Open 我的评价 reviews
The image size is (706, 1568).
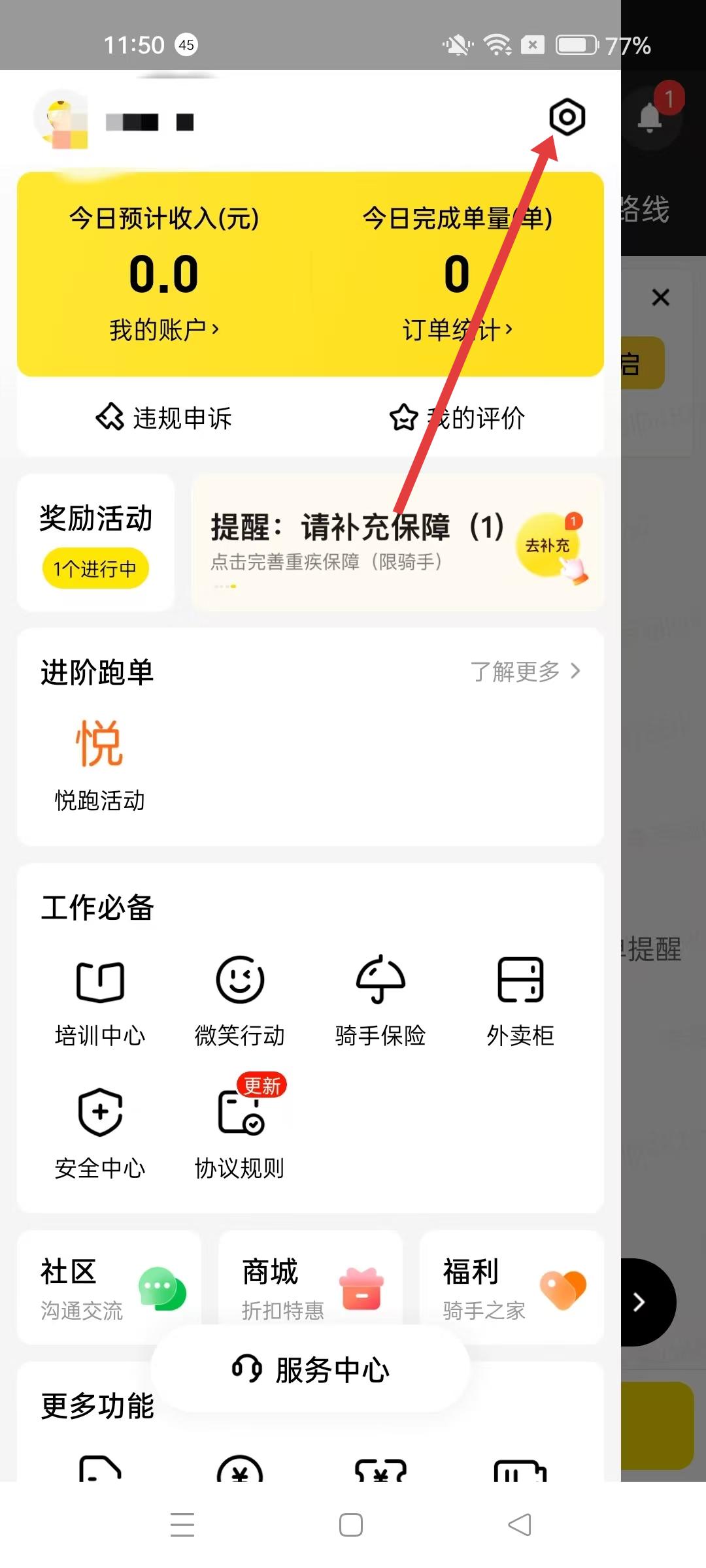coord(457,418)
